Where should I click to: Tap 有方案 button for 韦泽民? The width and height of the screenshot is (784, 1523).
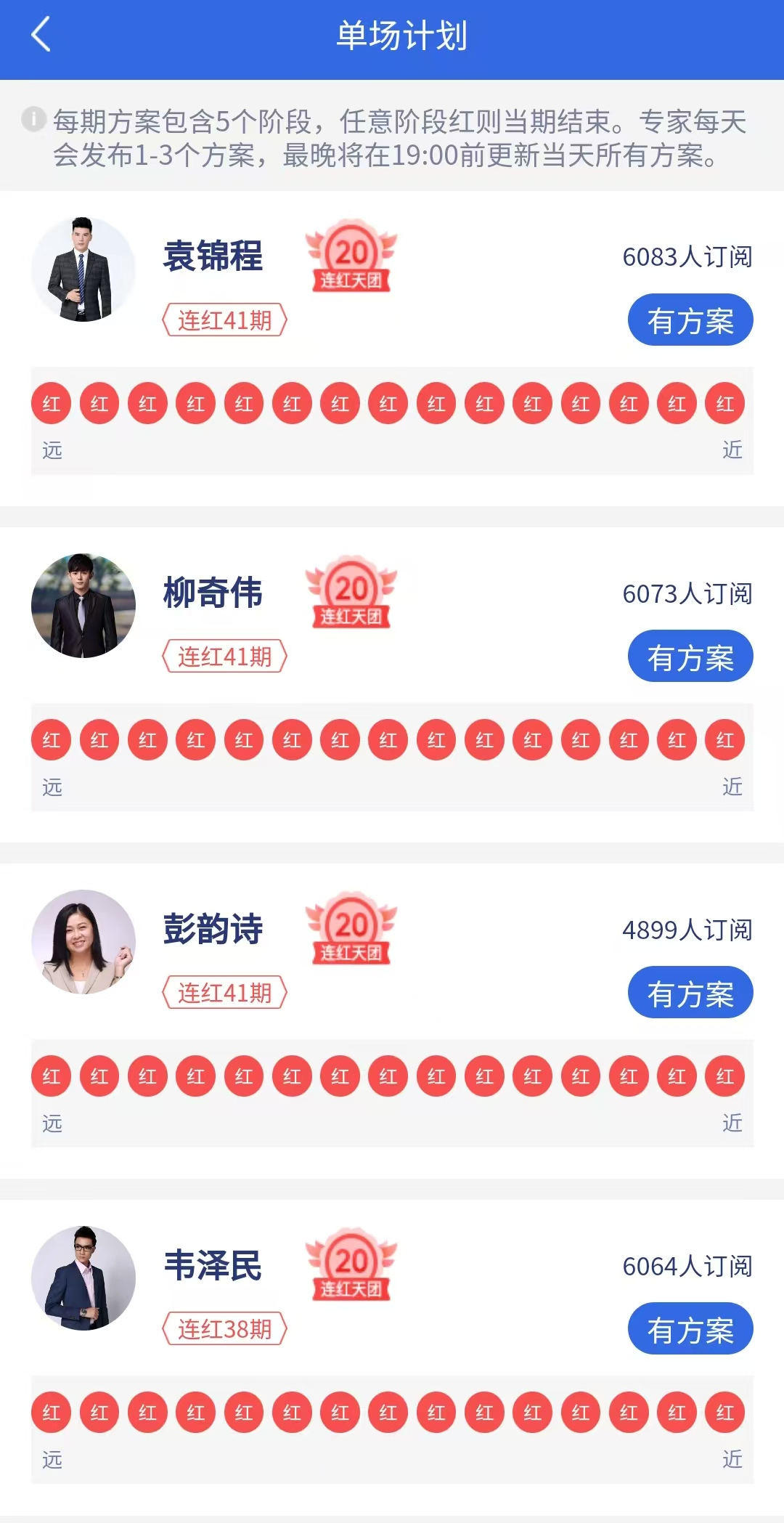[690, 1329]
